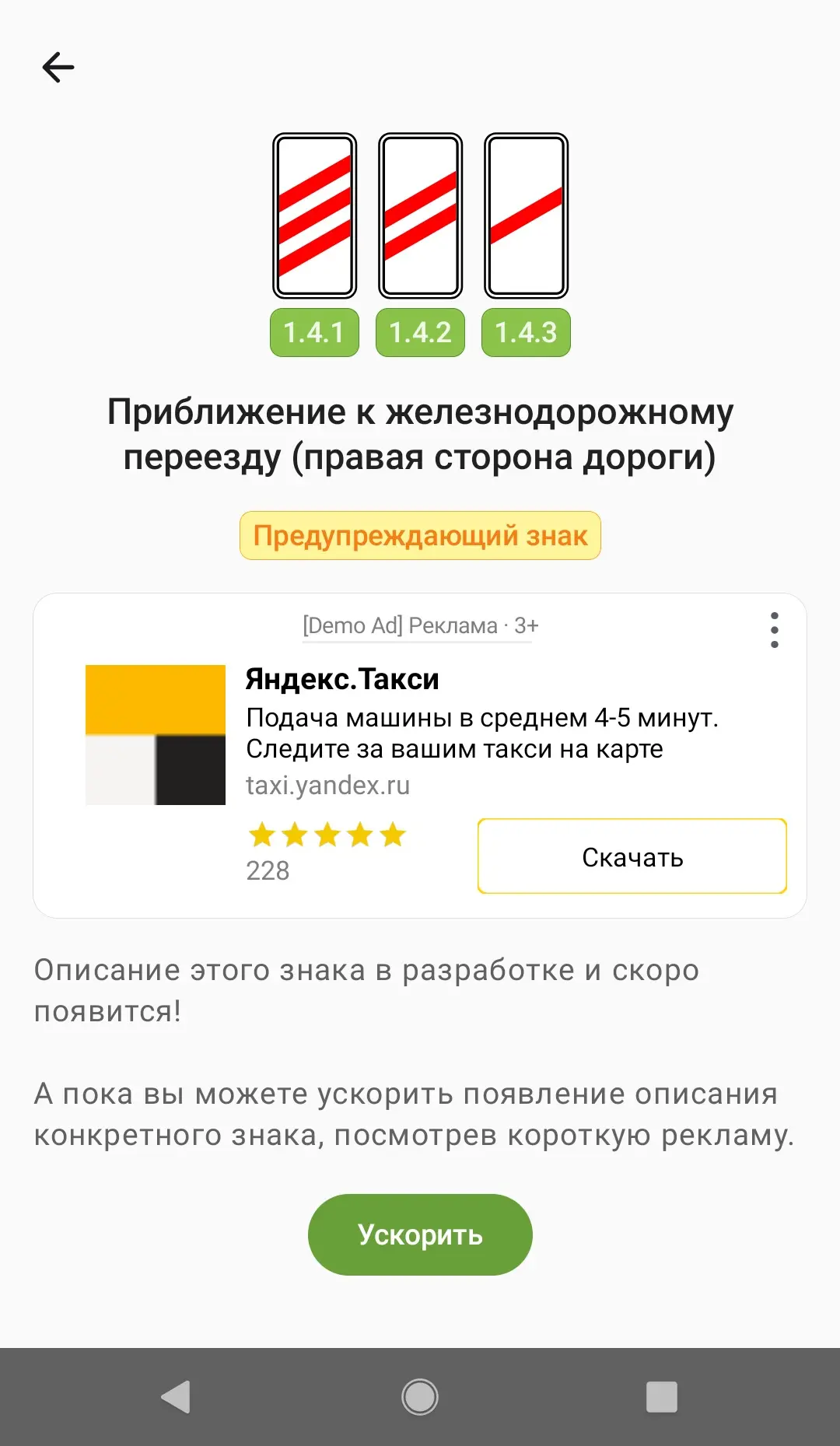
Task: Tap the green Ускорить button
Action: pyautogui.click(x=420, y=1234)
